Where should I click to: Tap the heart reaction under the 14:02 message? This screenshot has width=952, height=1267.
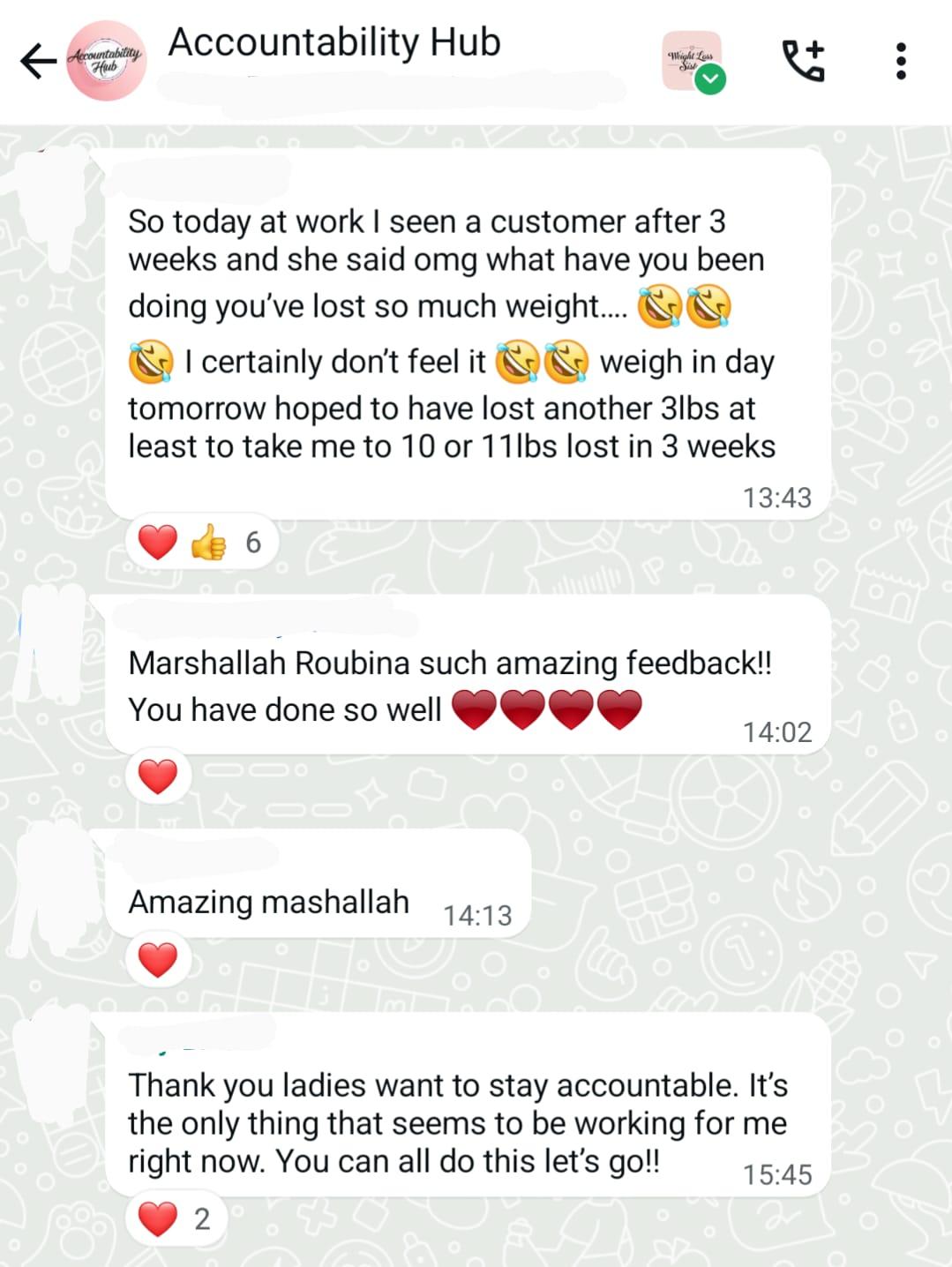coord(157,777)
